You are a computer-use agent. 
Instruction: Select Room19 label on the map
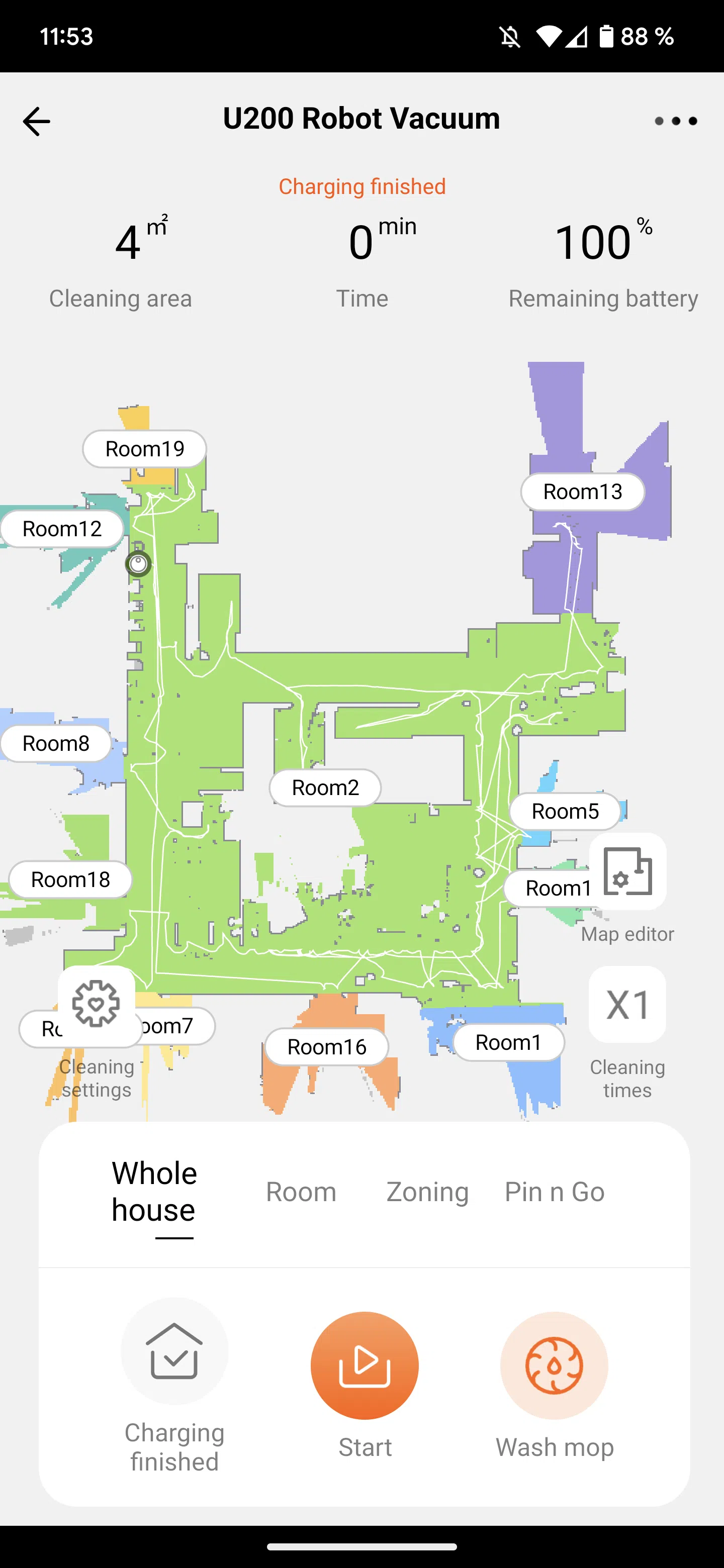(x=144, y=449)
